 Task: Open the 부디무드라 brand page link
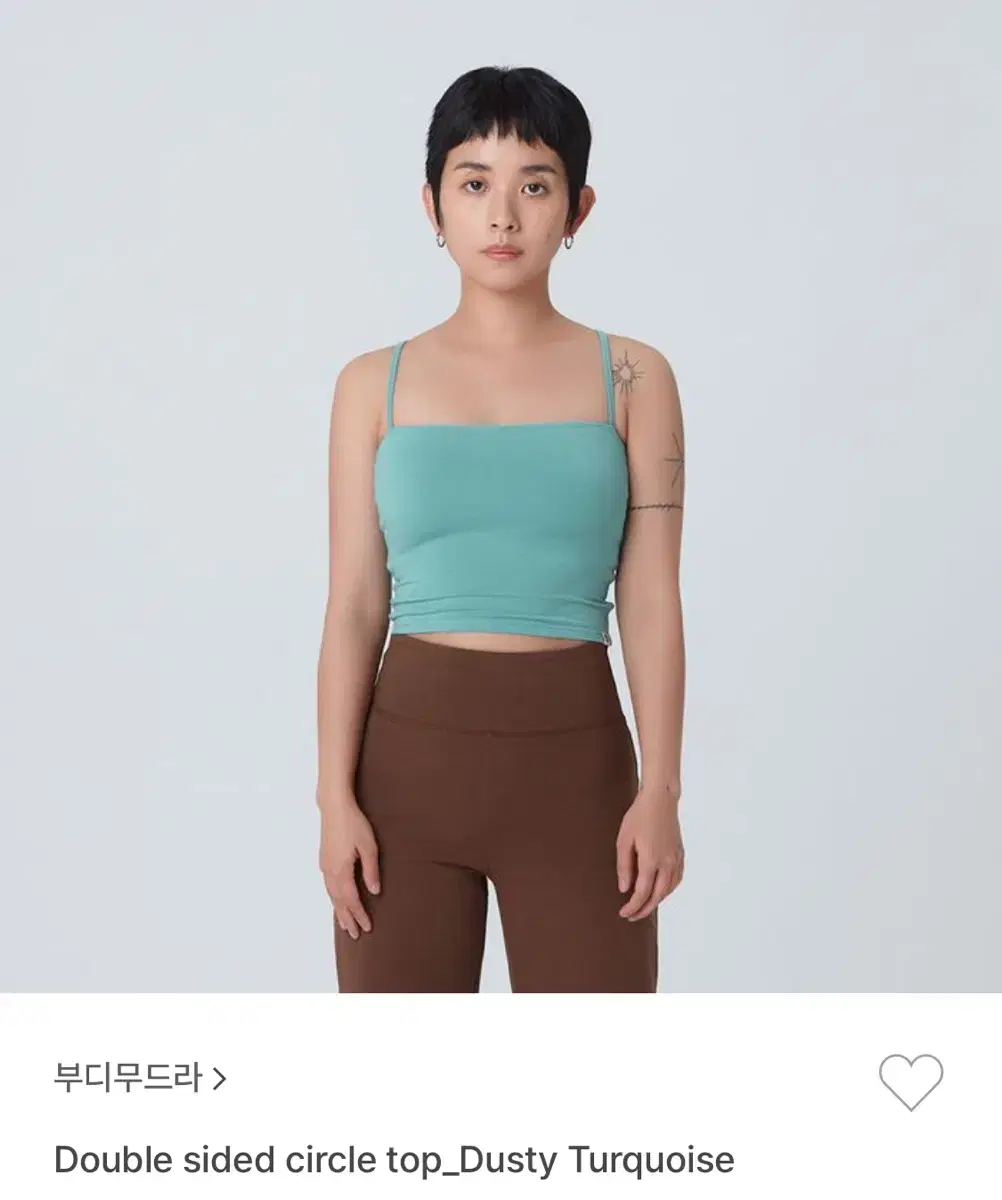[140, 1078]
